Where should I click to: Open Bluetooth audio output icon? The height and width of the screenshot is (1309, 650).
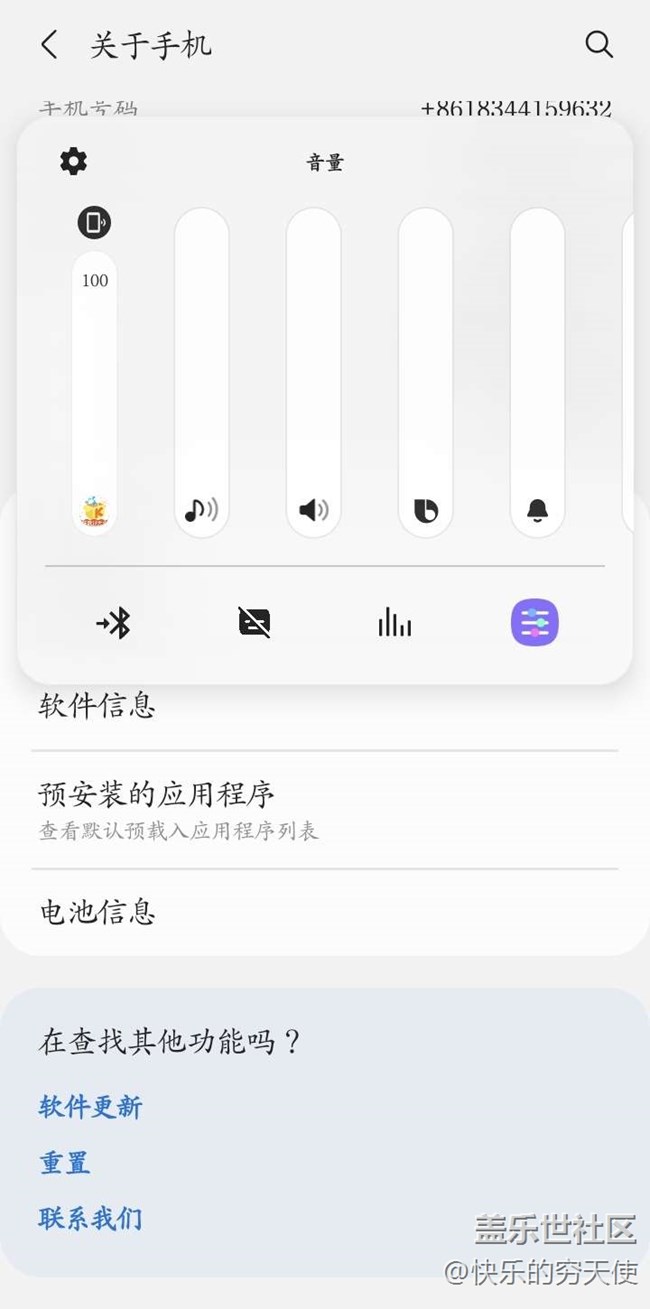(114, 624)
